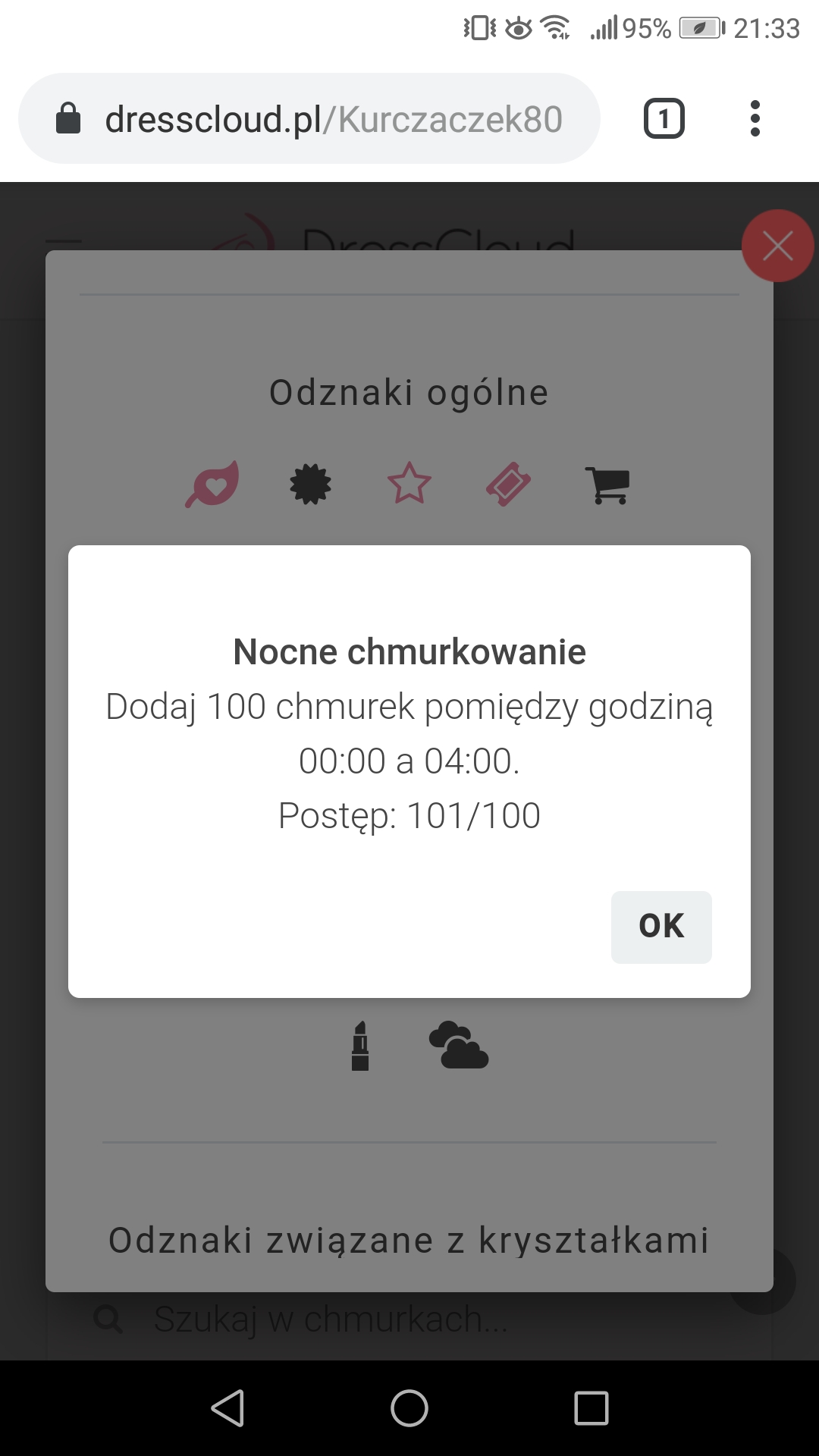Tap the padlock icon in address bar
Image resolution: width=819 pixels, height=1456 pixels.
pyautogui.click(x=69, y=118)
